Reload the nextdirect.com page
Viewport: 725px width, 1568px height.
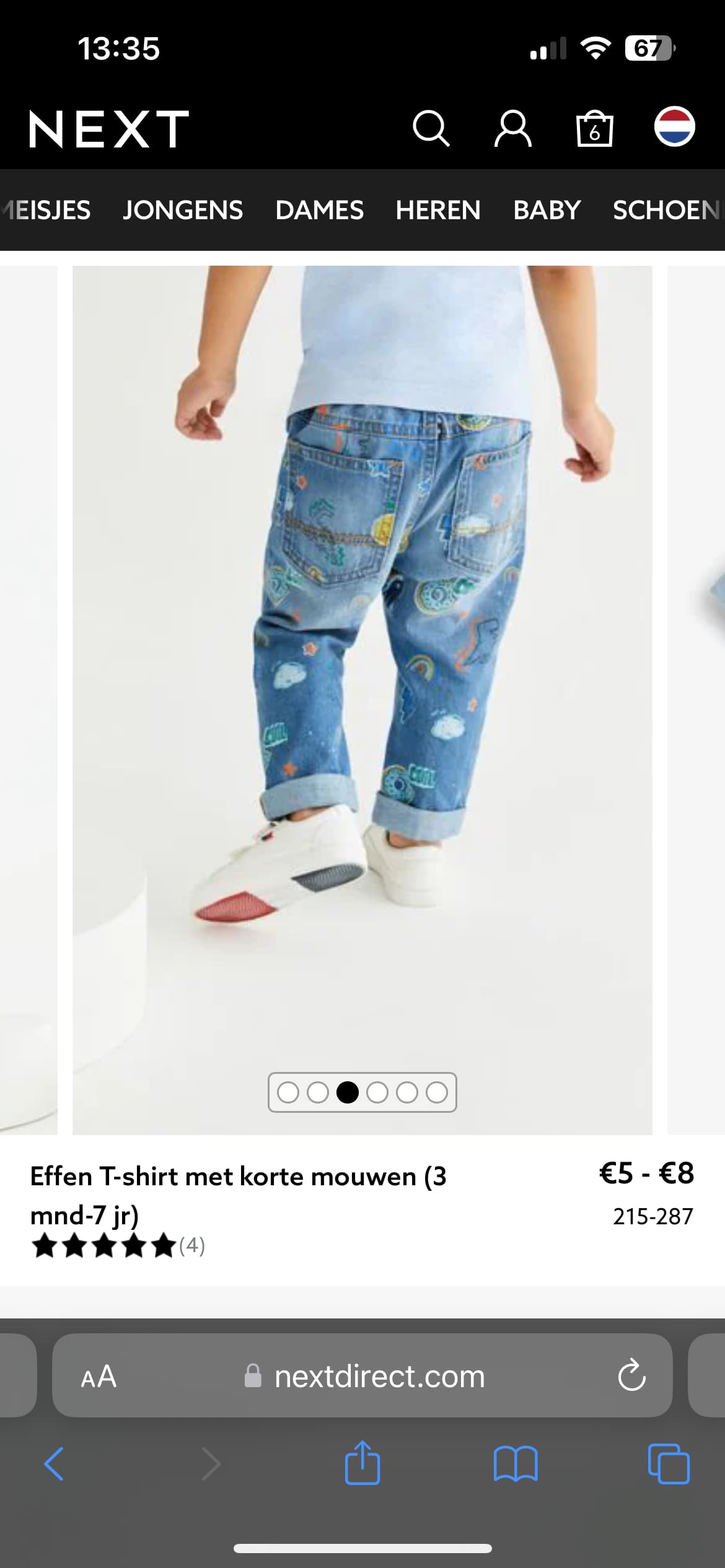(x=631, y=1376)
